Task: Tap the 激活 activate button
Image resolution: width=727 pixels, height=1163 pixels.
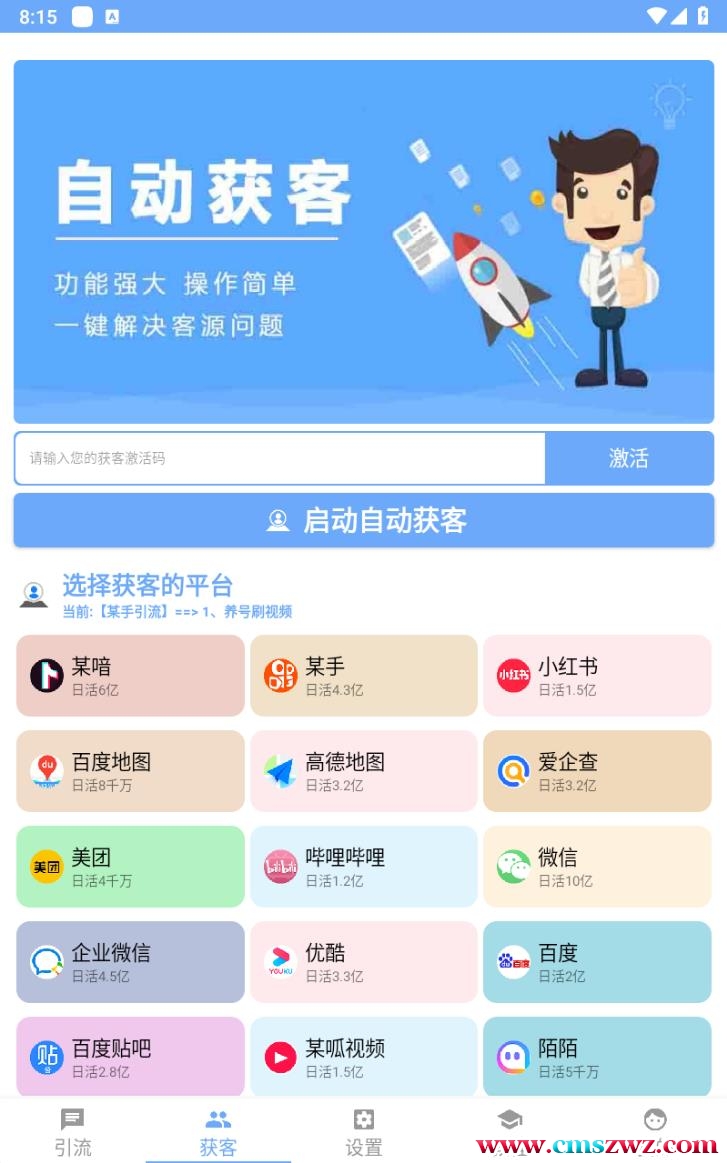Action: click(629, 458)
